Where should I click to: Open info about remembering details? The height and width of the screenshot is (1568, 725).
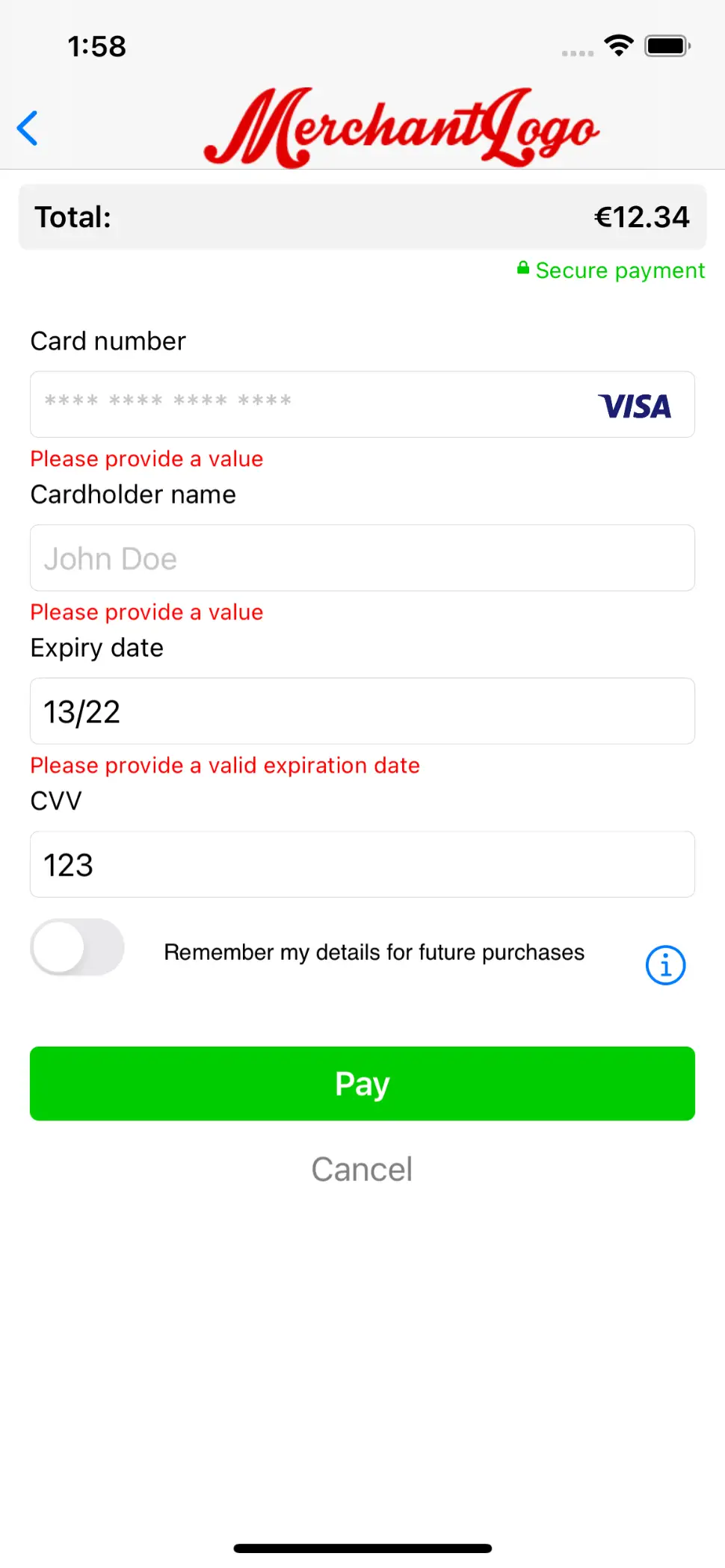click(665, 965)
